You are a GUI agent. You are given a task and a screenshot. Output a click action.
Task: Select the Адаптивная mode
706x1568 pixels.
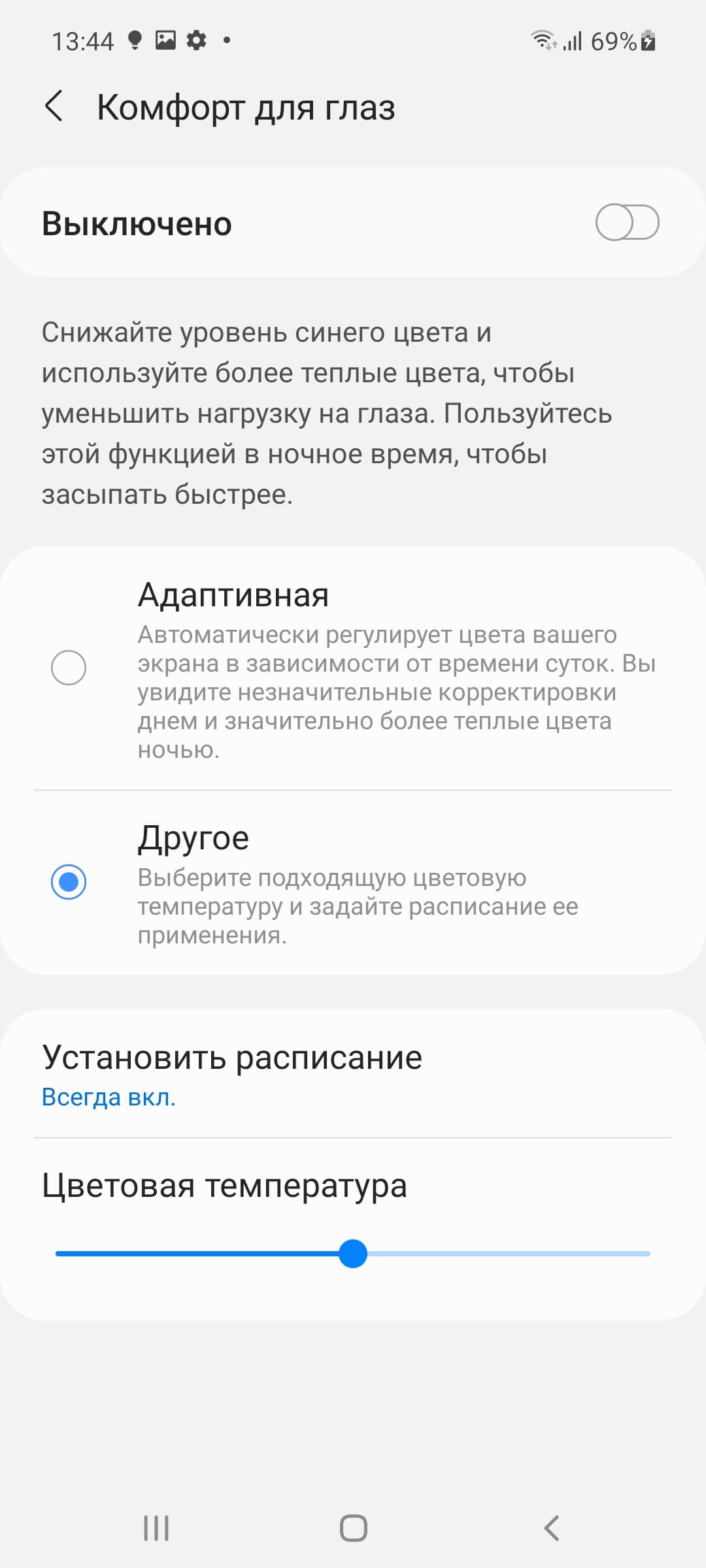(x=69, y=668)
